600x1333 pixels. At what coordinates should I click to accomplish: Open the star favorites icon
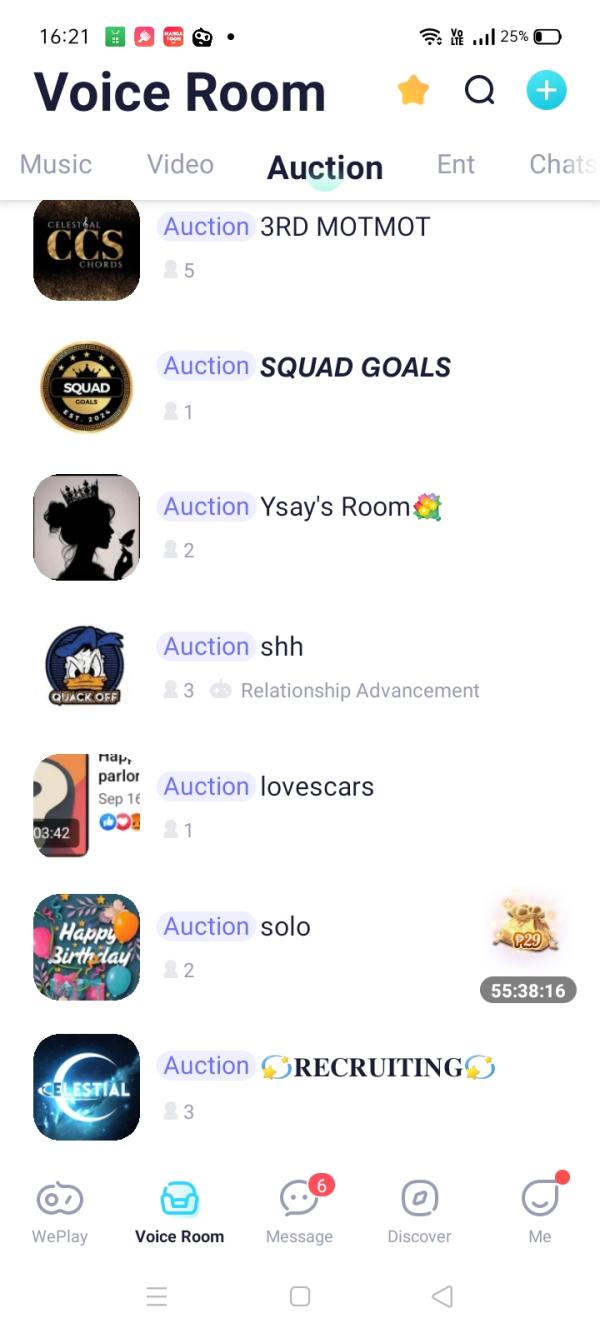[x=413, y=92]
